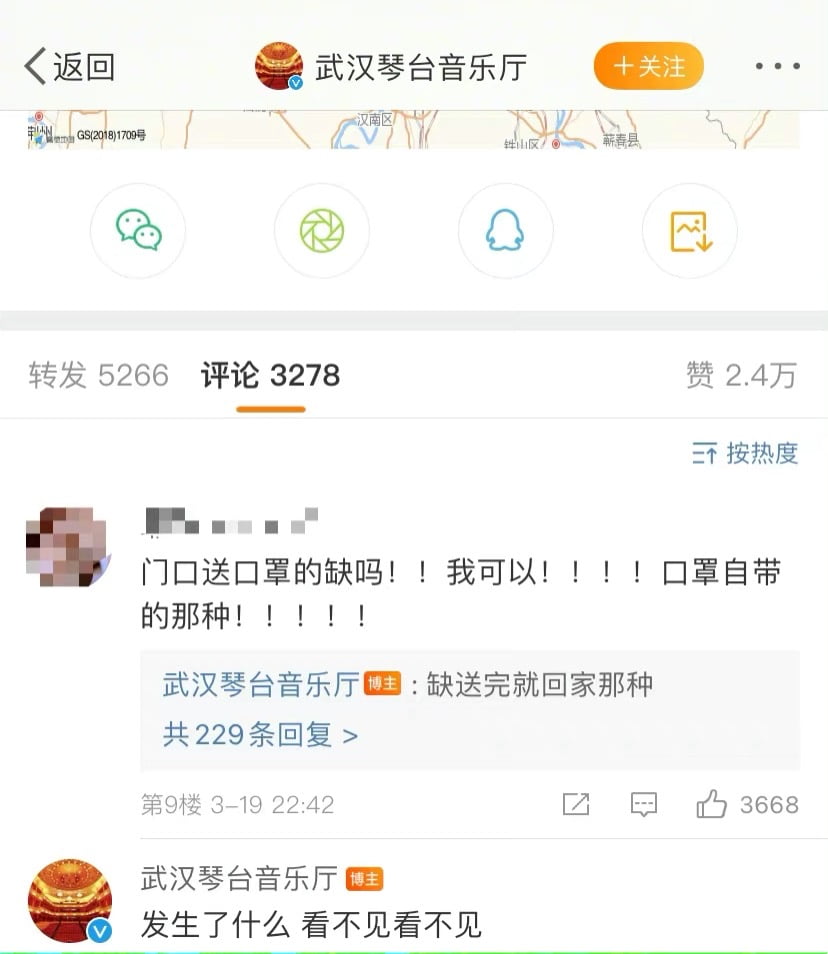Share the post to WeChat

click(138, 231)
